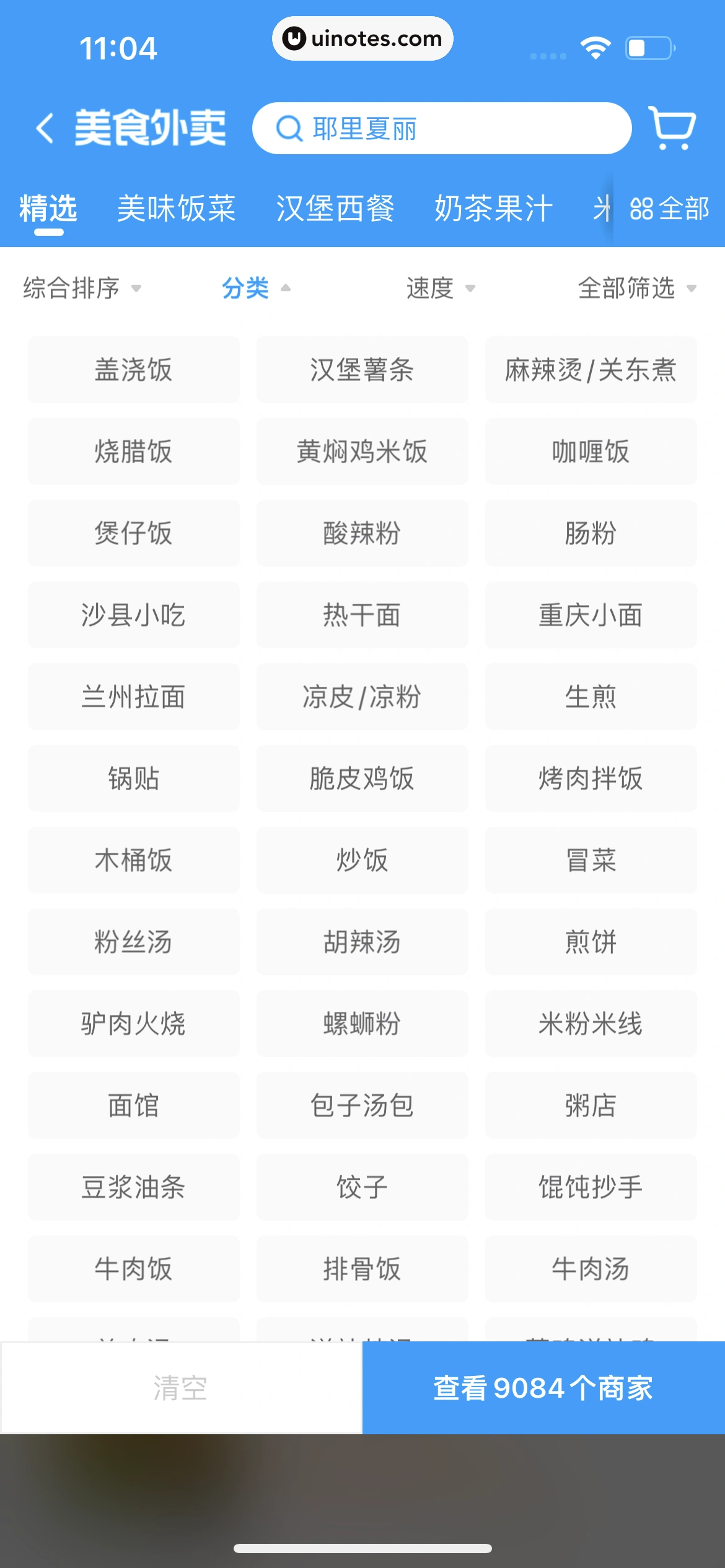Collapse the 分类 dropdown
The height and width of the screenshot is (1568, 725).
256,288
